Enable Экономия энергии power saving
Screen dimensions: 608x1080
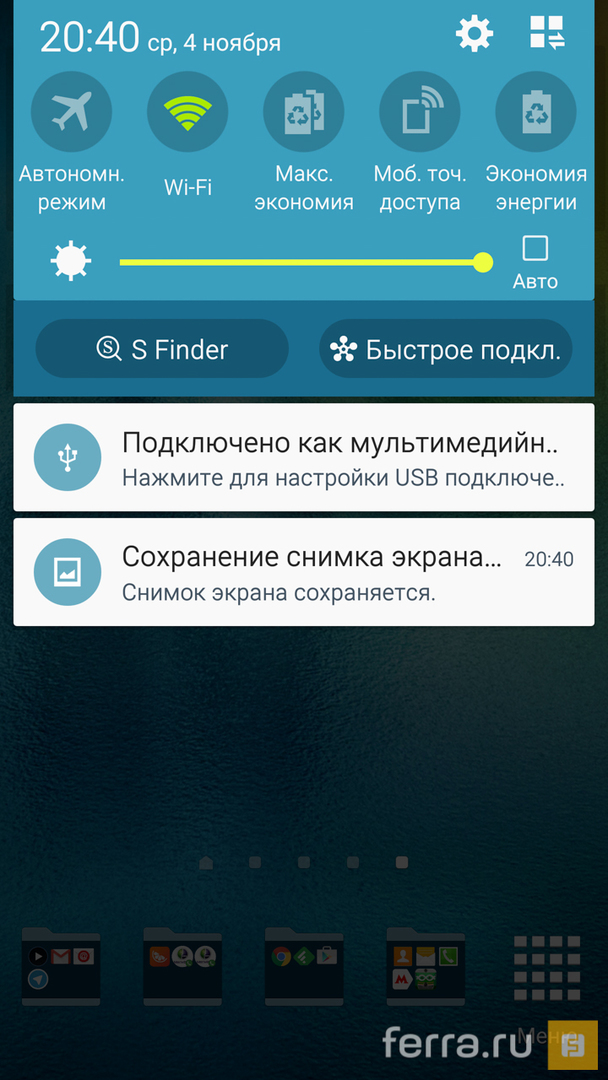(536, 112)
